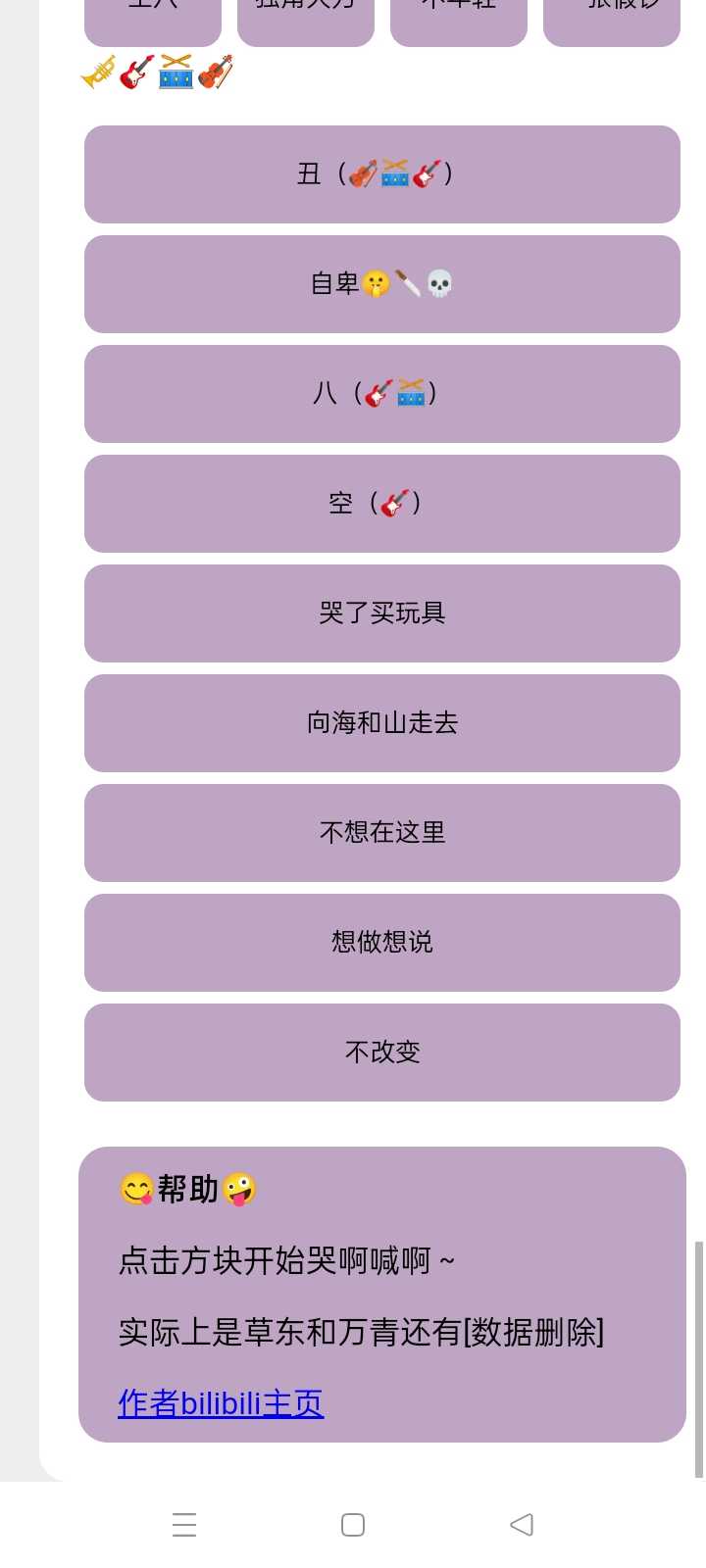Tap the 八 guitar and drum block

tap(382, 394)
